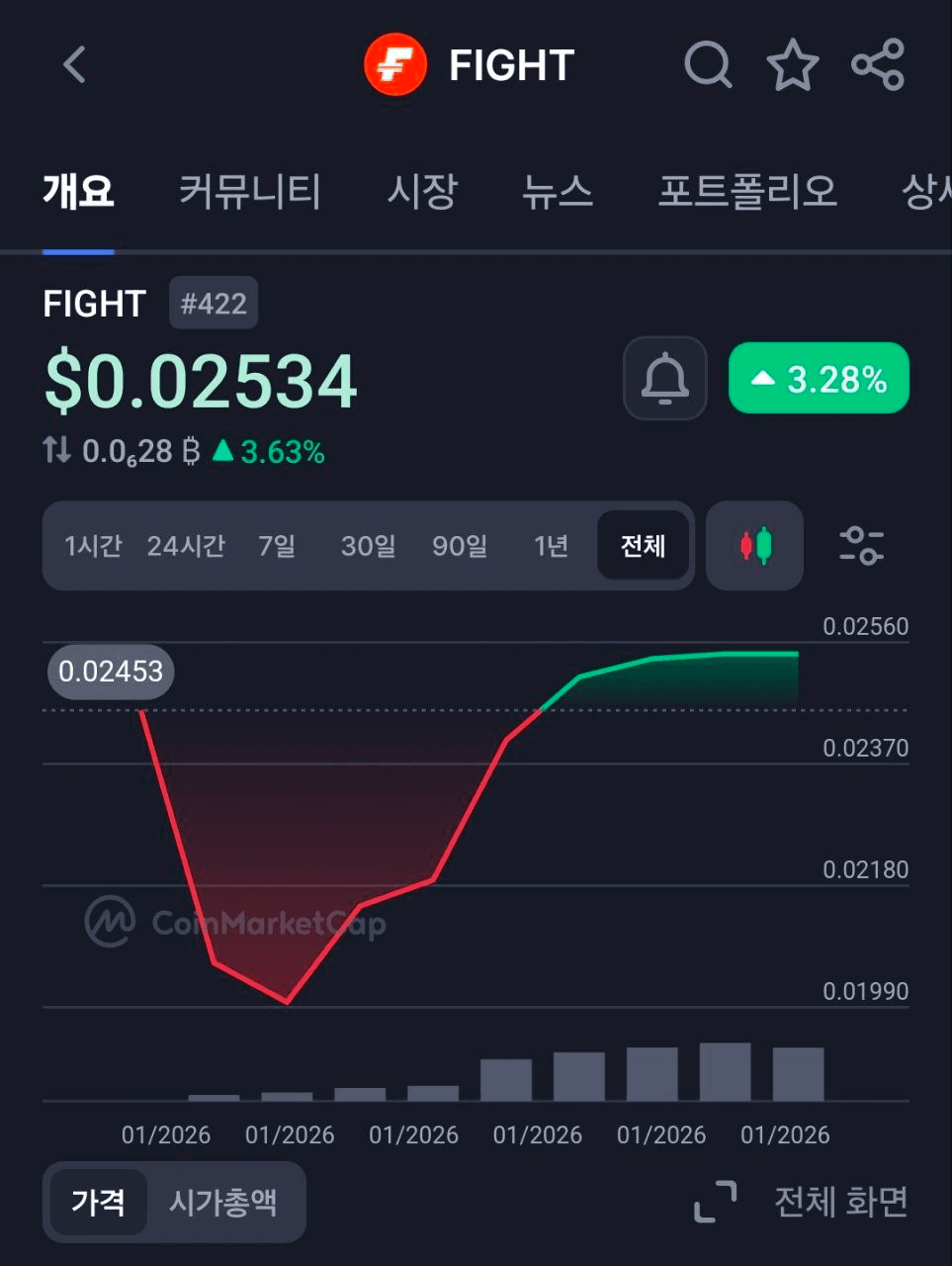Open the 뉴스 tab
Viewport: 952px width, 1266px height.
[x=558, y=191]
